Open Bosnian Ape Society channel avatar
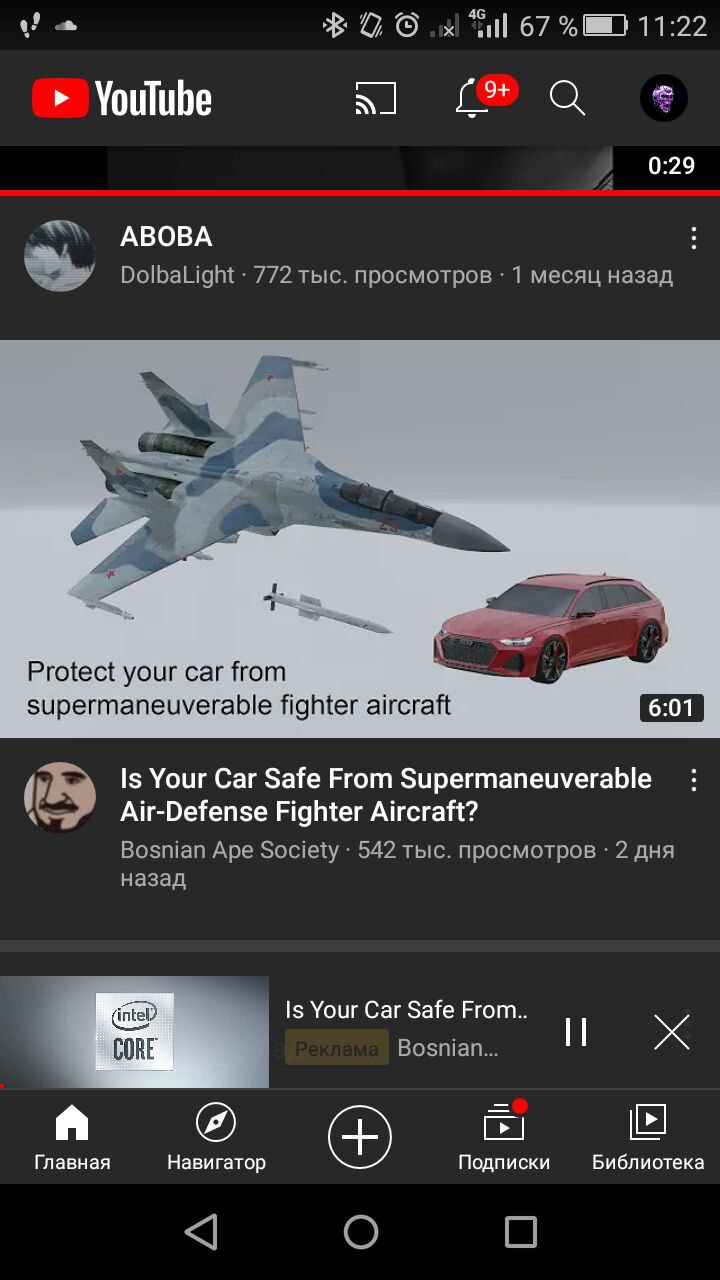The height and width of the screenshot is (1280, 720). click(x=60, y=798)
